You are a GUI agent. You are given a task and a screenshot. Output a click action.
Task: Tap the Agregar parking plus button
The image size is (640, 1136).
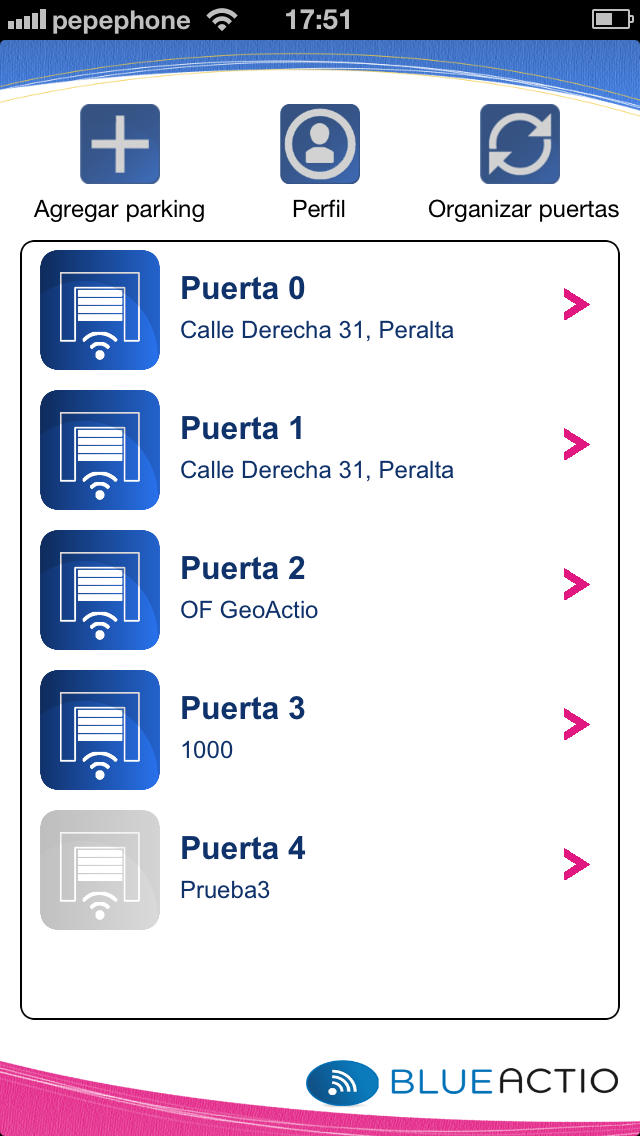[x=120, y=143]
